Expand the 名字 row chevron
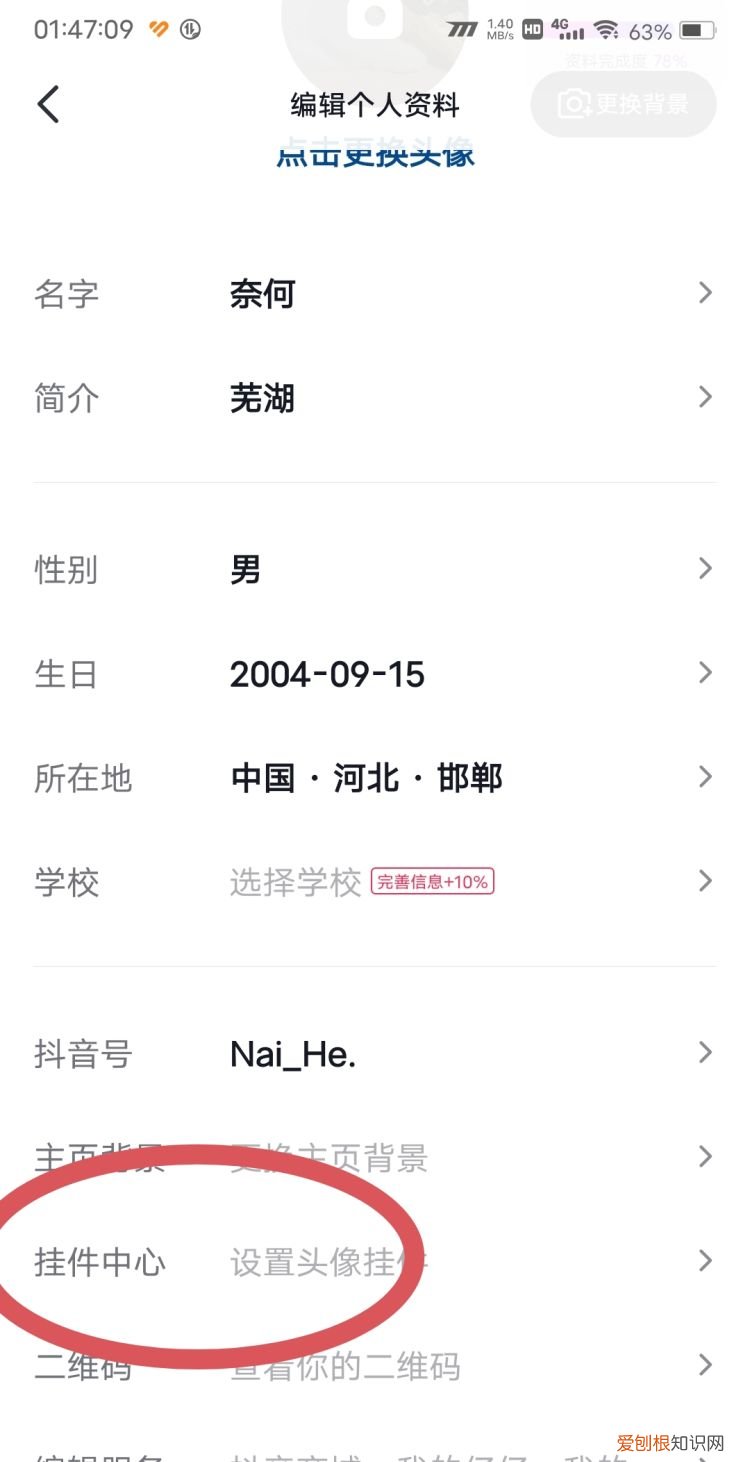The image size is (750, 1462). [x=704, y=292]
